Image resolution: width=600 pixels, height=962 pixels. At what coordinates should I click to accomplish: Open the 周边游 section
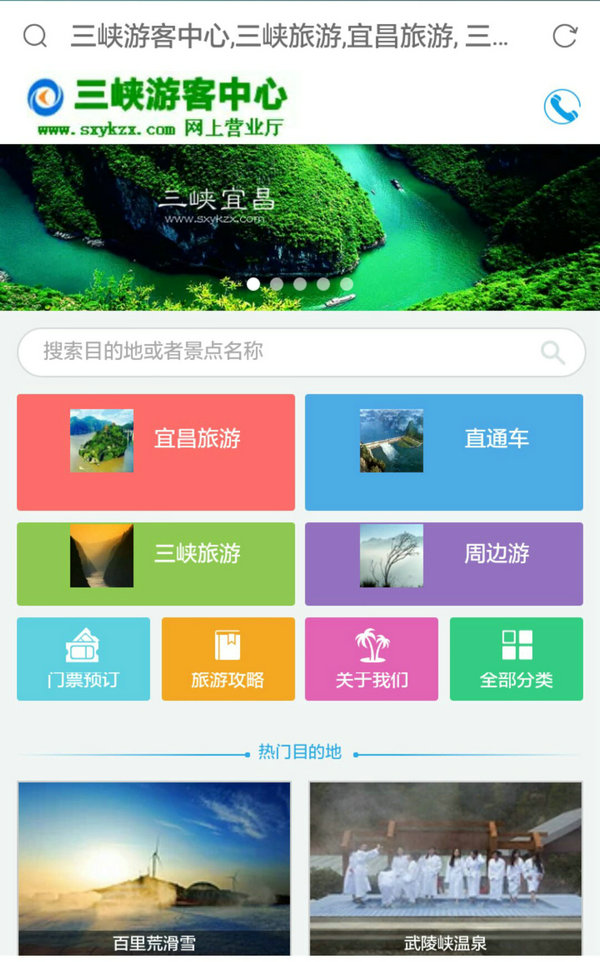click(444, 564)
